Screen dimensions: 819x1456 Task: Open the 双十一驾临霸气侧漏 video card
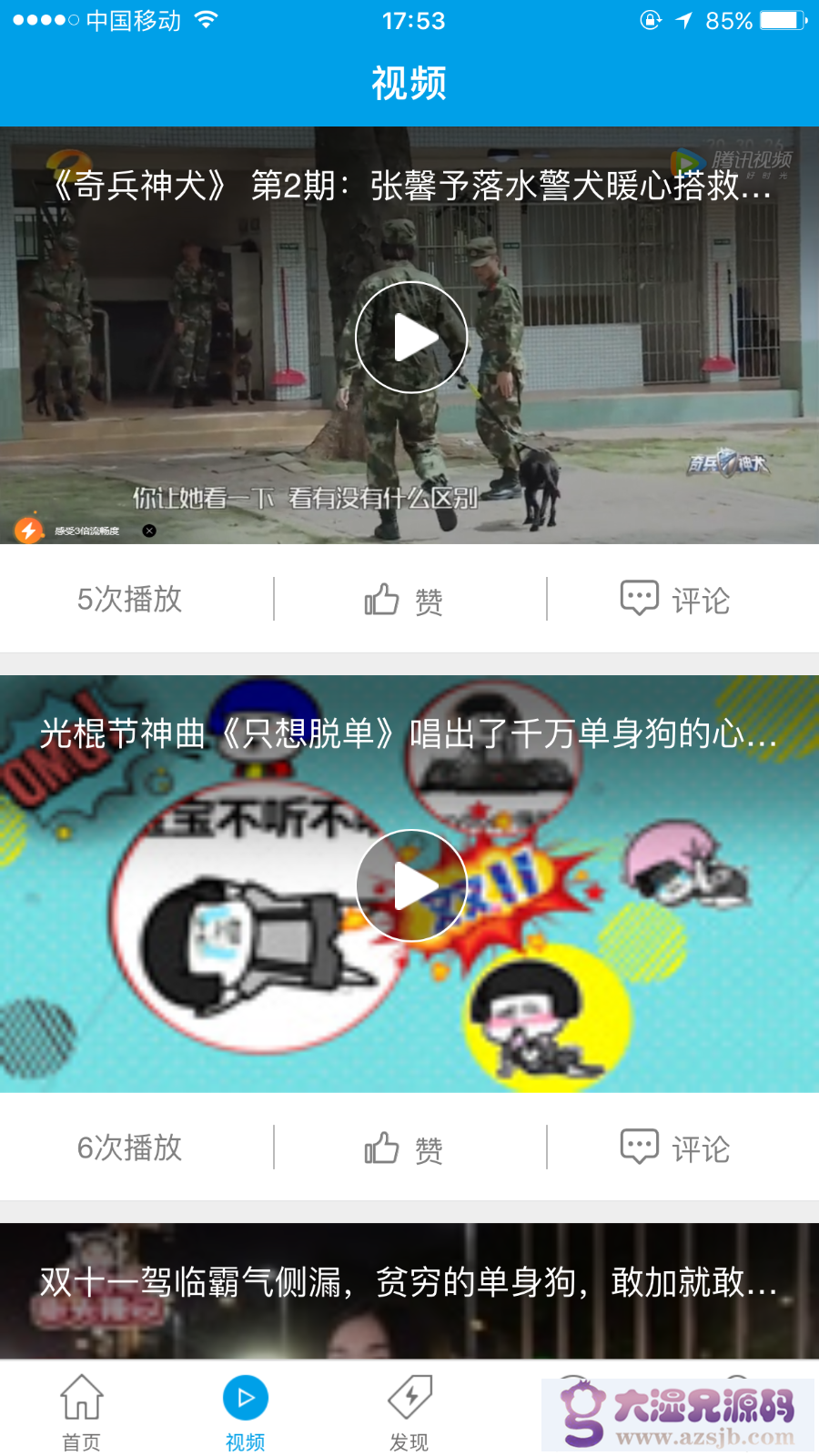point(409,1292)
